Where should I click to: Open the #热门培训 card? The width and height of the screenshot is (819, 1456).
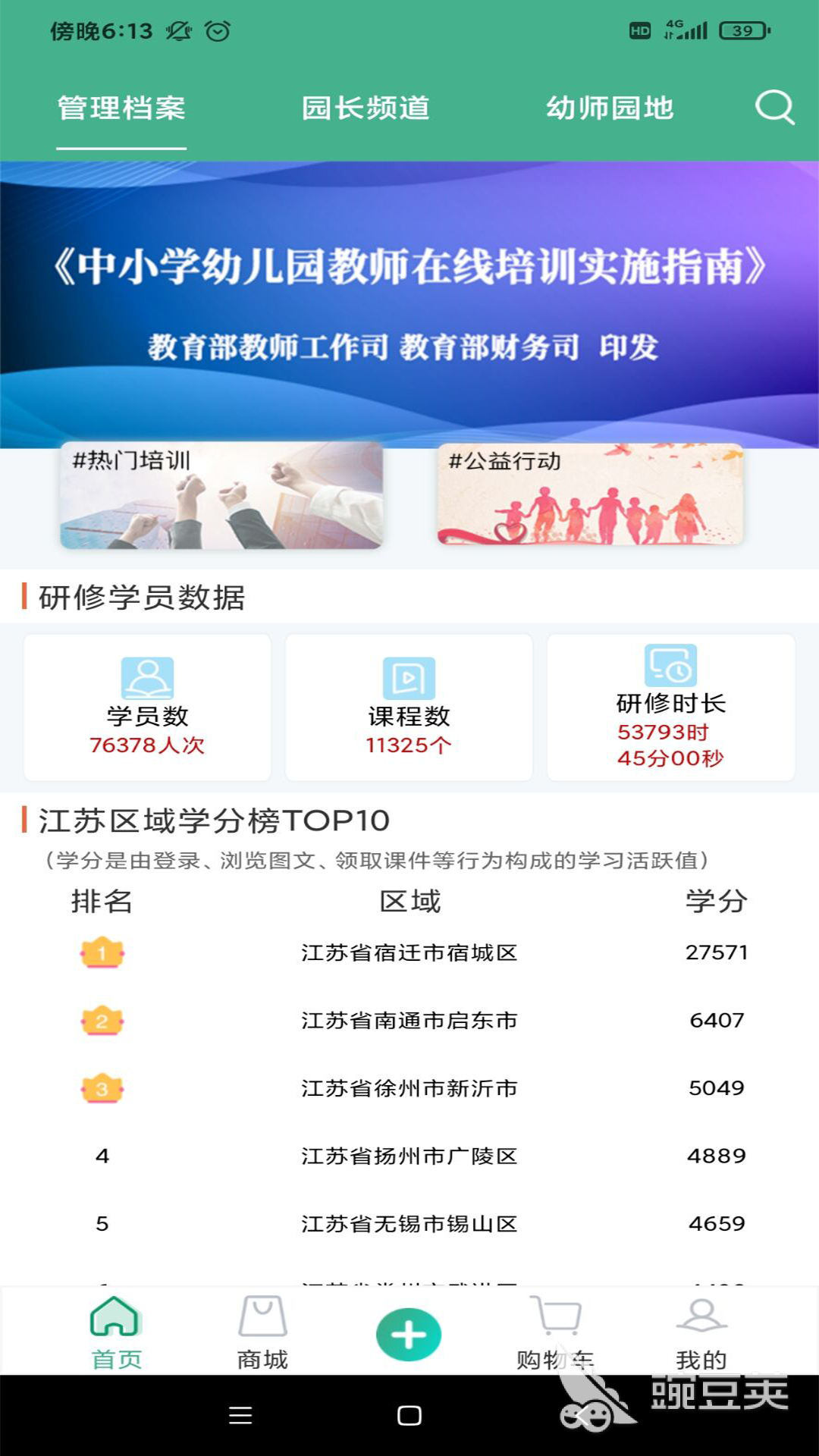click(x=221, y=495)
